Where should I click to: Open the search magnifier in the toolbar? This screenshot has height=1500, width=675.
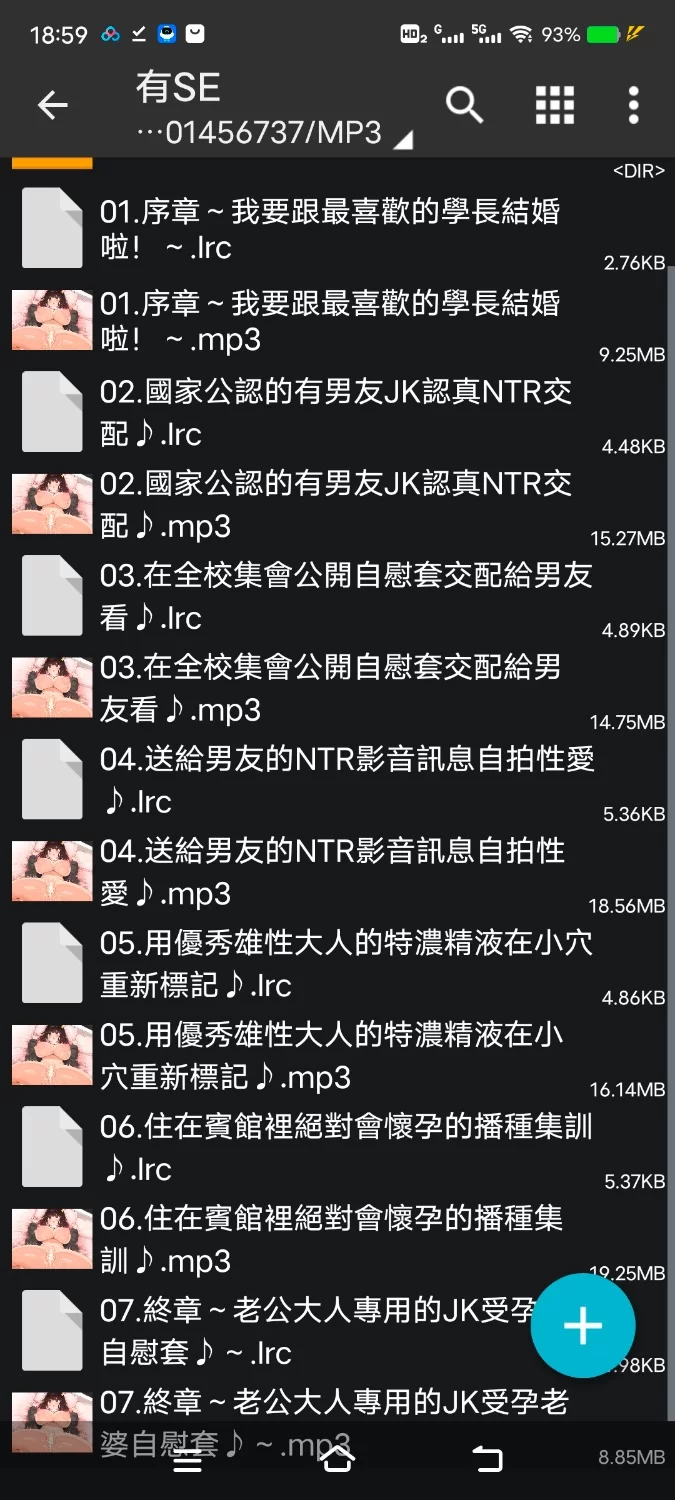(464, 105)
